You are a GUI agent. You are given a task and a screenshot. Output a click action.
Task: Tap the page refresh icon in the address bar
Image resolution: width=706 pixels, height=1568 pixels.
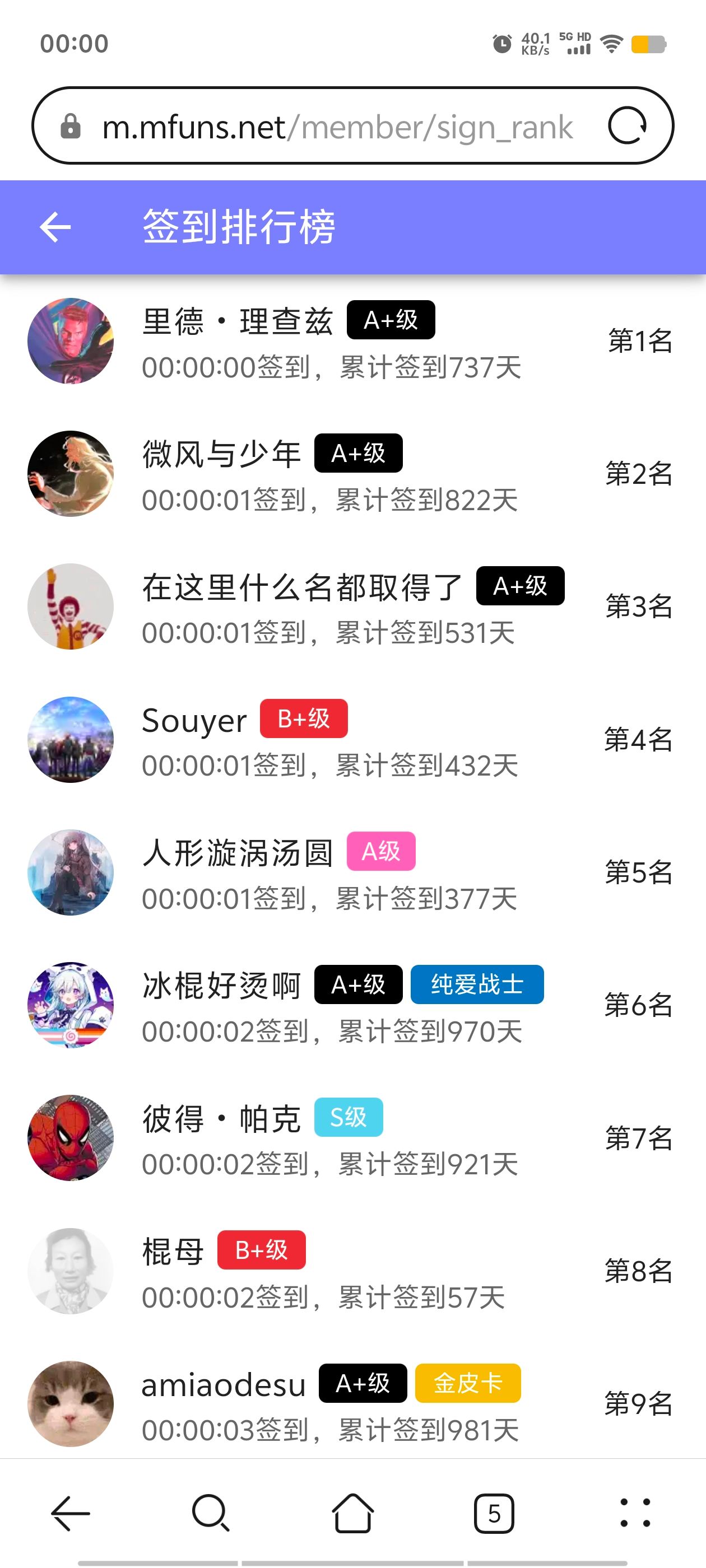point(630,126)
